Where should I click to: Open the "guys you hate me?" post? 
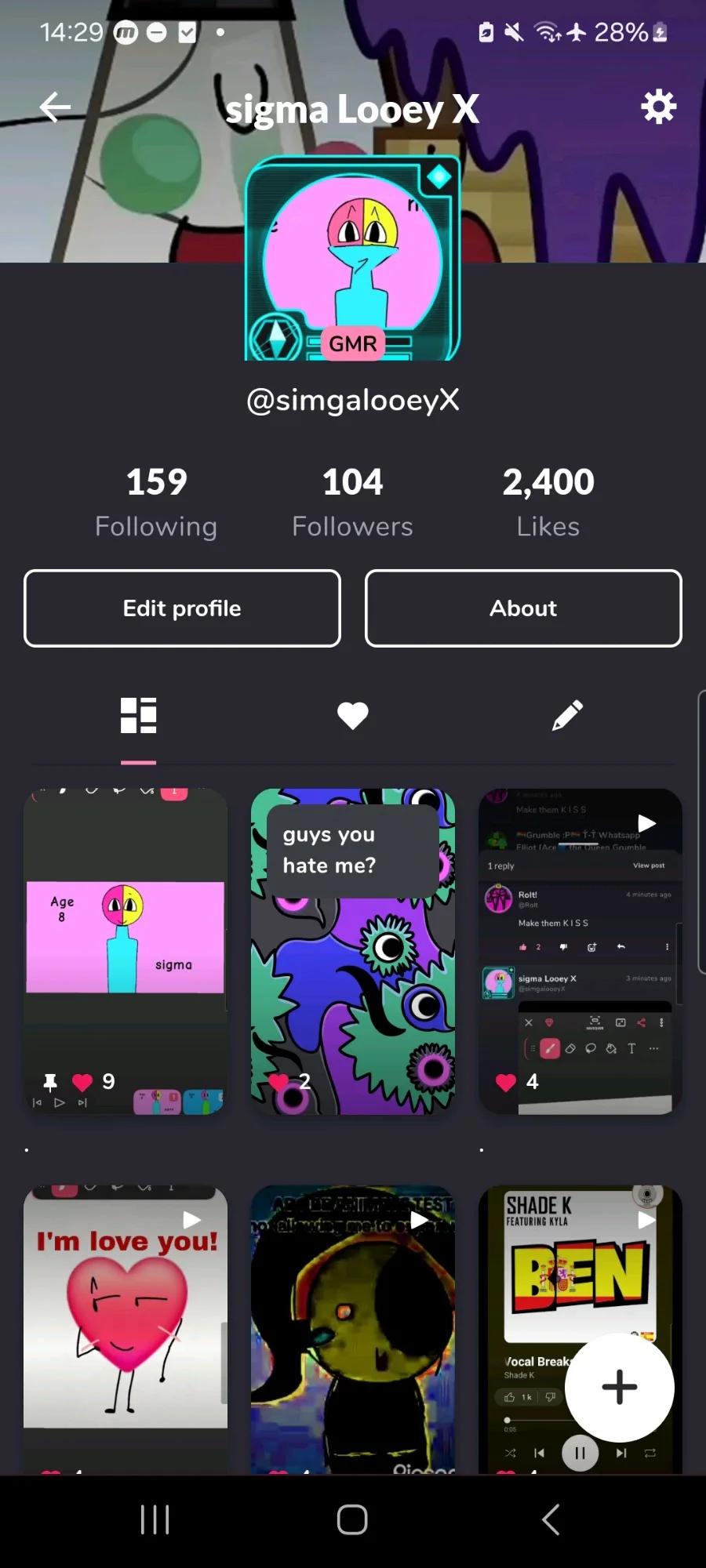click(353, 952)
